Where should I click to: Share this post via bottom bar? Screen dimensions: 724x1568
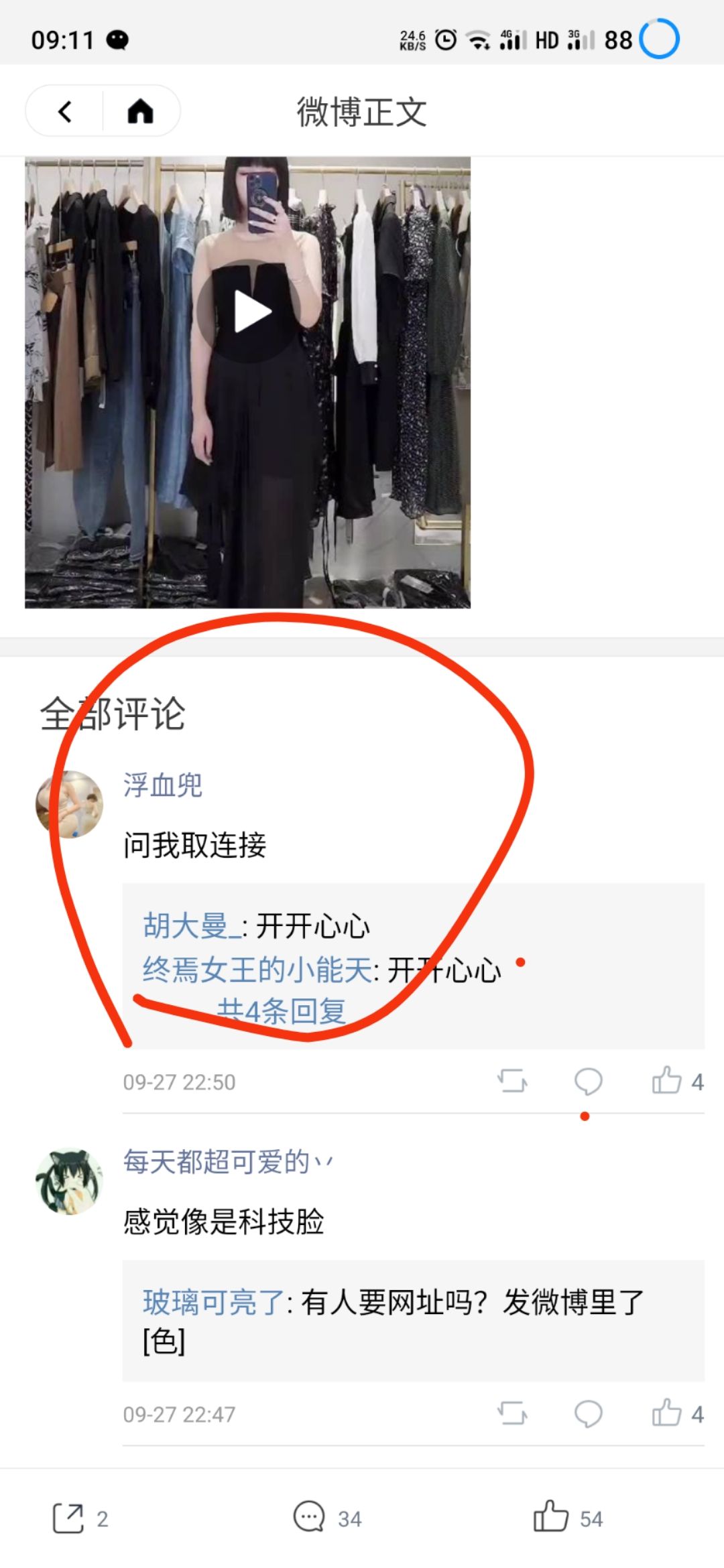click(x=69, y=1518)
